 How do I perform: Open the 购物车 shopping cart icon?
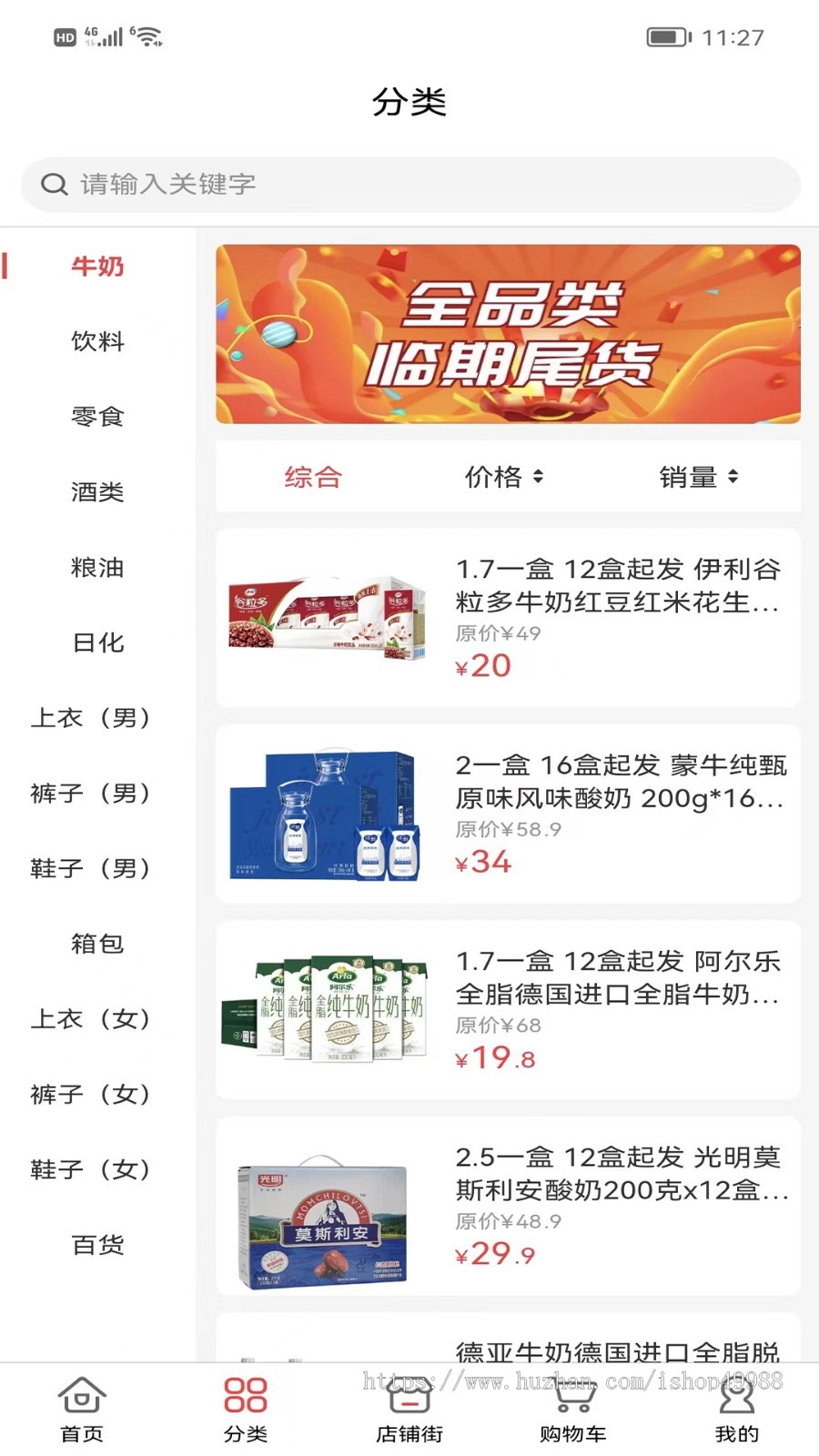coord(572,1395)
